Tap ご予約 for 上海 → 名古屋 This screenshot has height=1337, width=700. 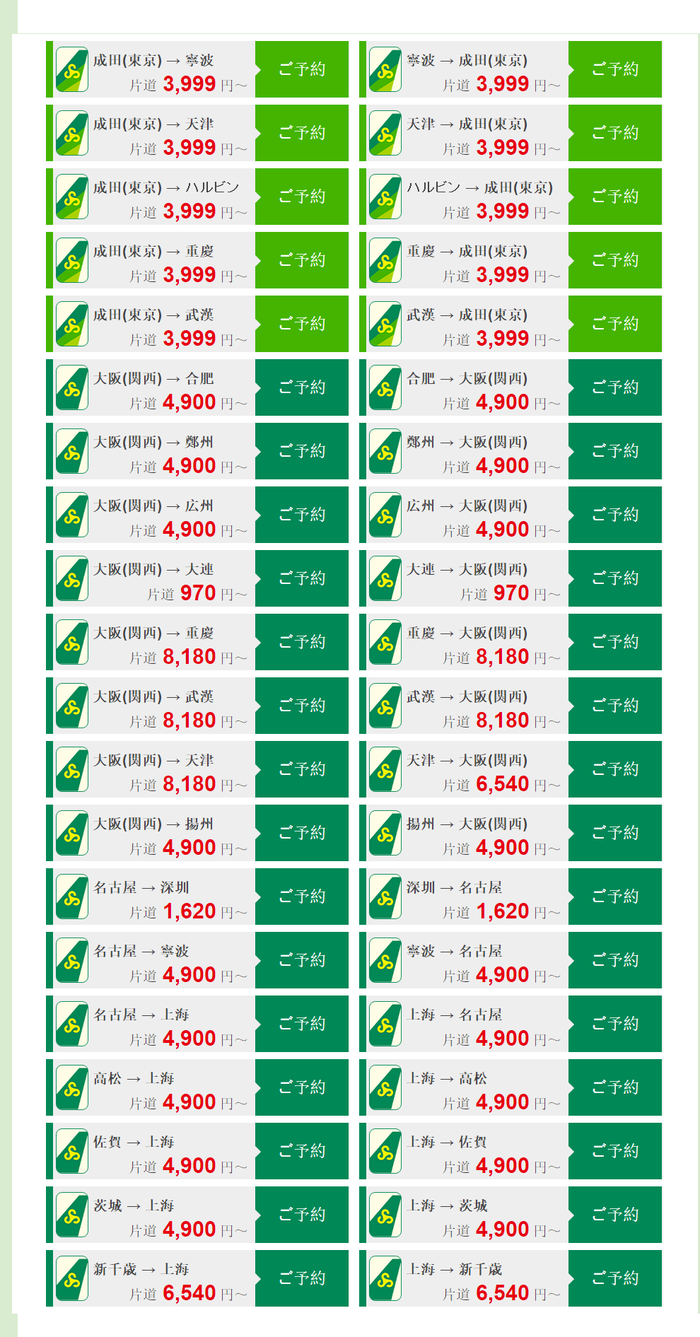[614, 1024]
